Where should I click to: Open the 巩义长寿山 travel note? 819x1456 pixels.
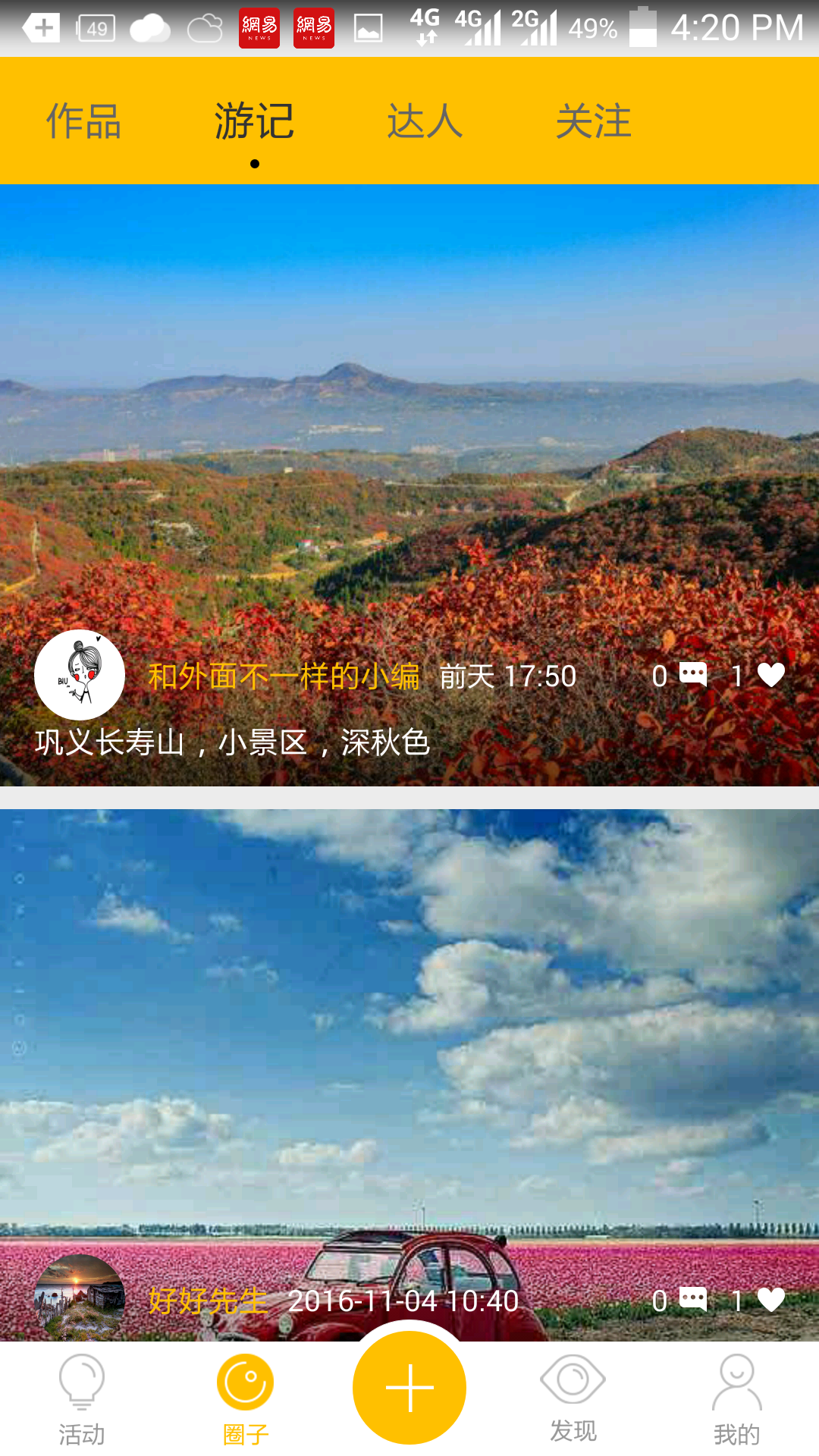coord(409,455)
